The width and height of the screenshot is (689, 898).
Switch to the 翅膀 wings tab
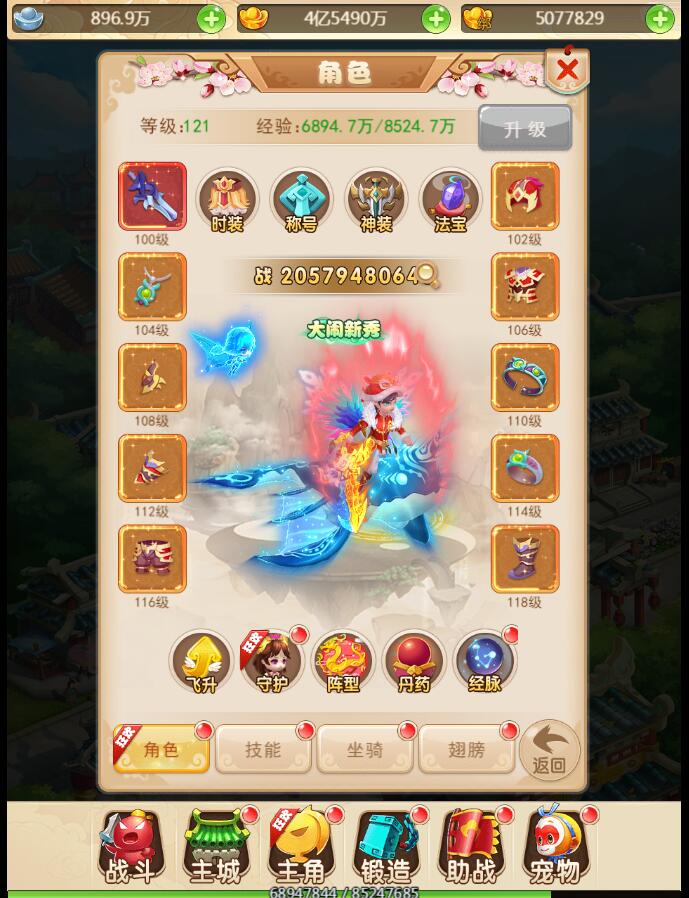[x=465, y=749]
